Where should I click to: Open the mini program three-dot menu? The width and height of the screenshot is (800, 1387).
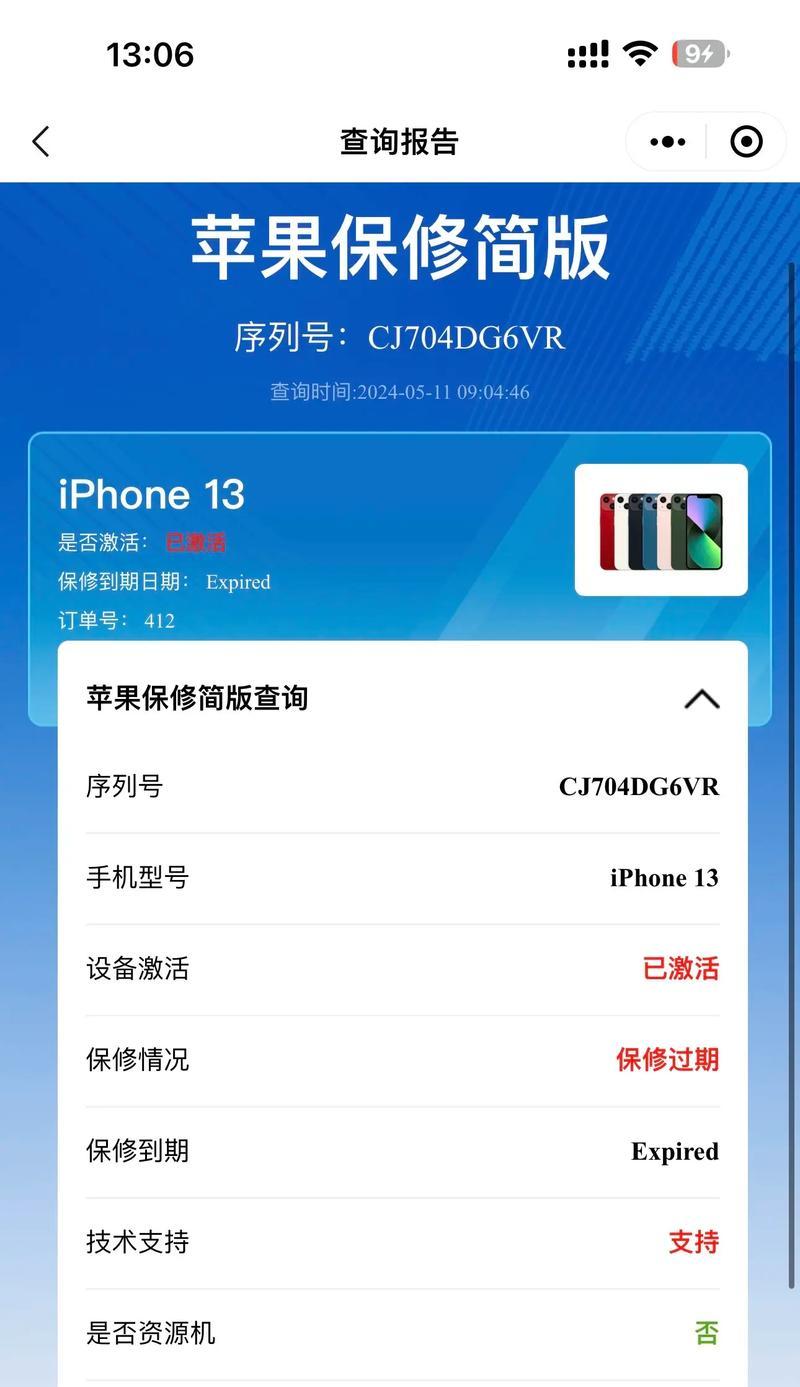667,142
